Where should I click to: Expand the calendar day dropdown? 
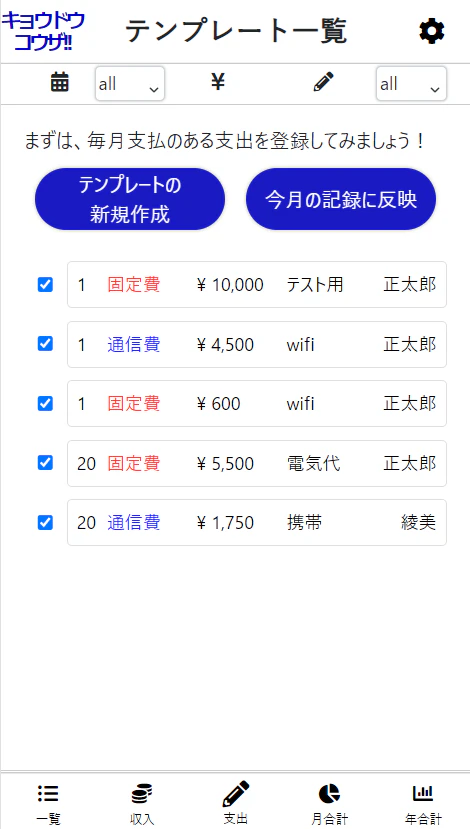[130, 84]
